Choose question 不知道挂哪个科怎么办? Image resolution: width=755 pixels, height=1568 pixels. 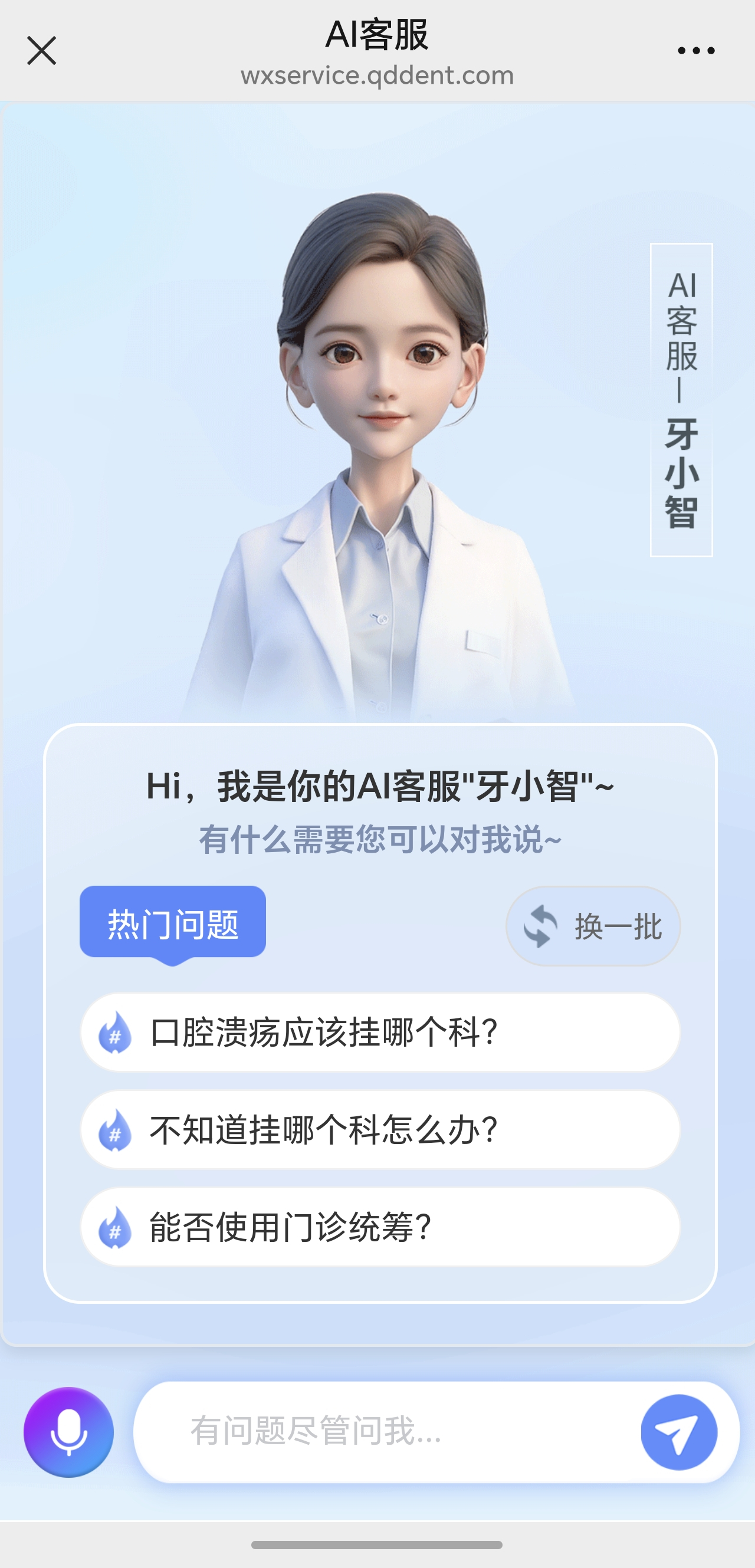[x=380, y=1130]
